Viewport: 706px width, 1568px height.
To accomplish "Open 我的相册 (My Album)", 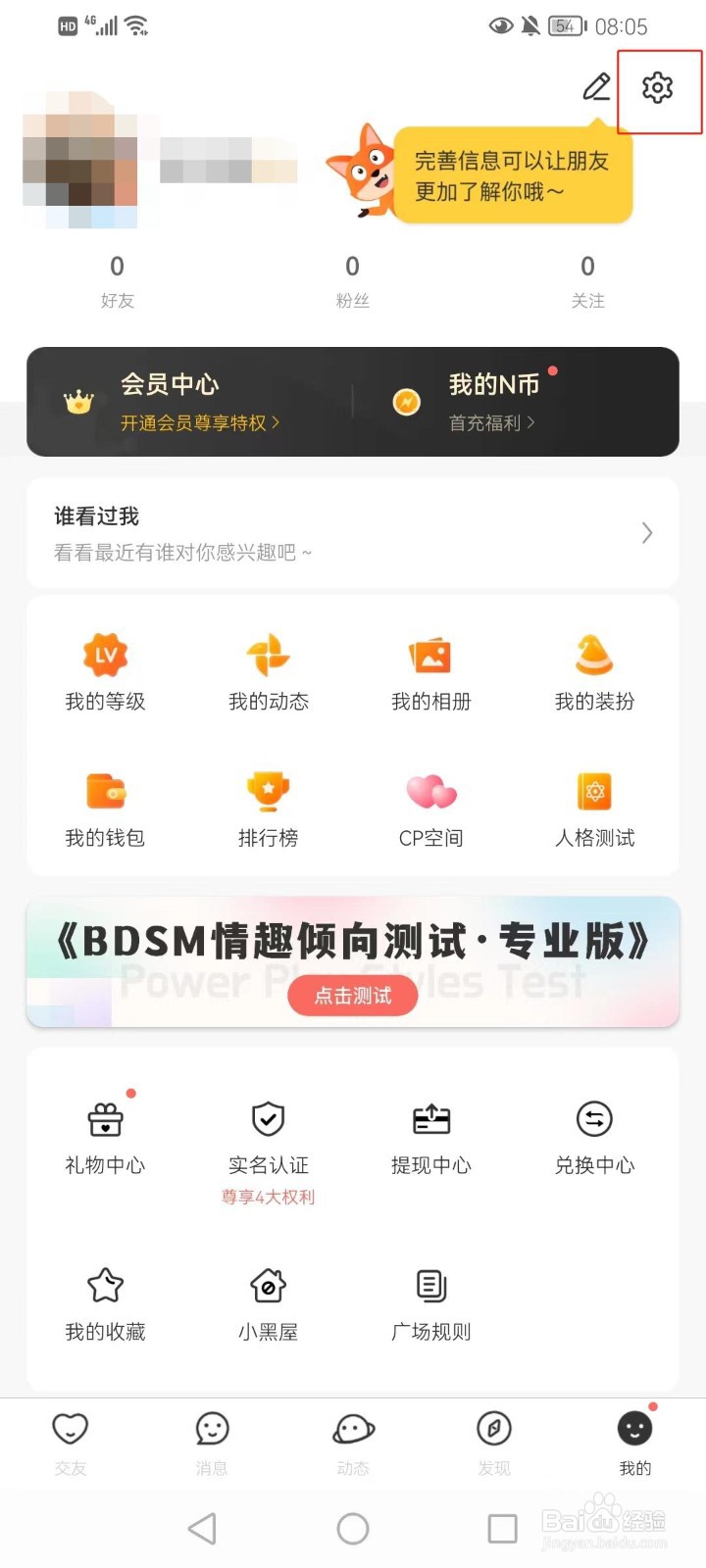I will tap(430, 669).
